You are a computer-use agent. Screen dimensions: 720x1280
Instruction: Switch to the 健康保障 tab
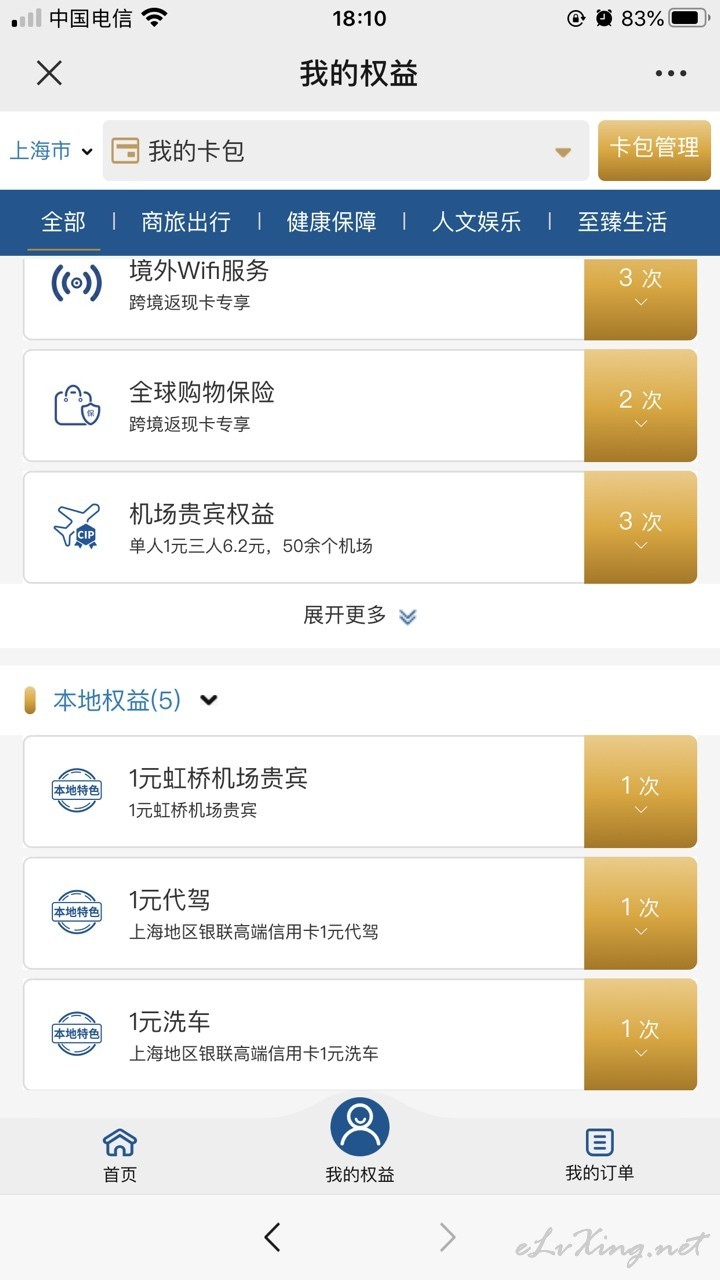point(331,222)
